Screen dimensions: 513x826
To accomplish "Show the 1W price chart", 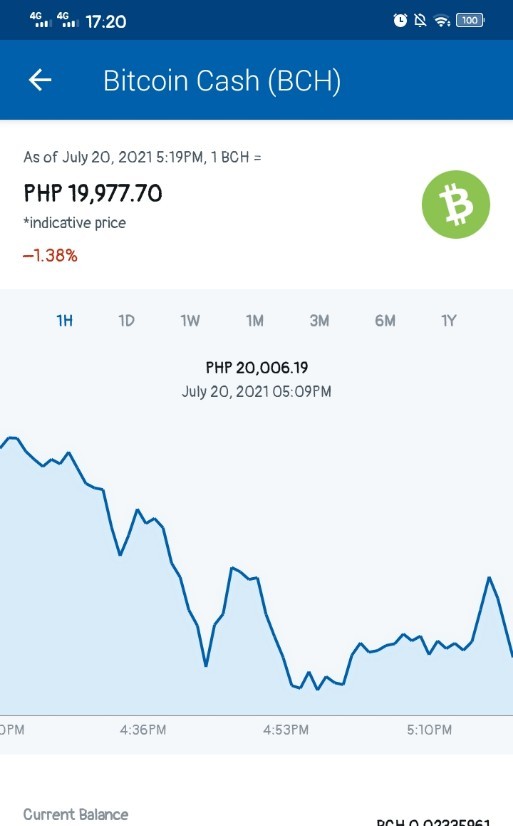I will coord(190,320).
